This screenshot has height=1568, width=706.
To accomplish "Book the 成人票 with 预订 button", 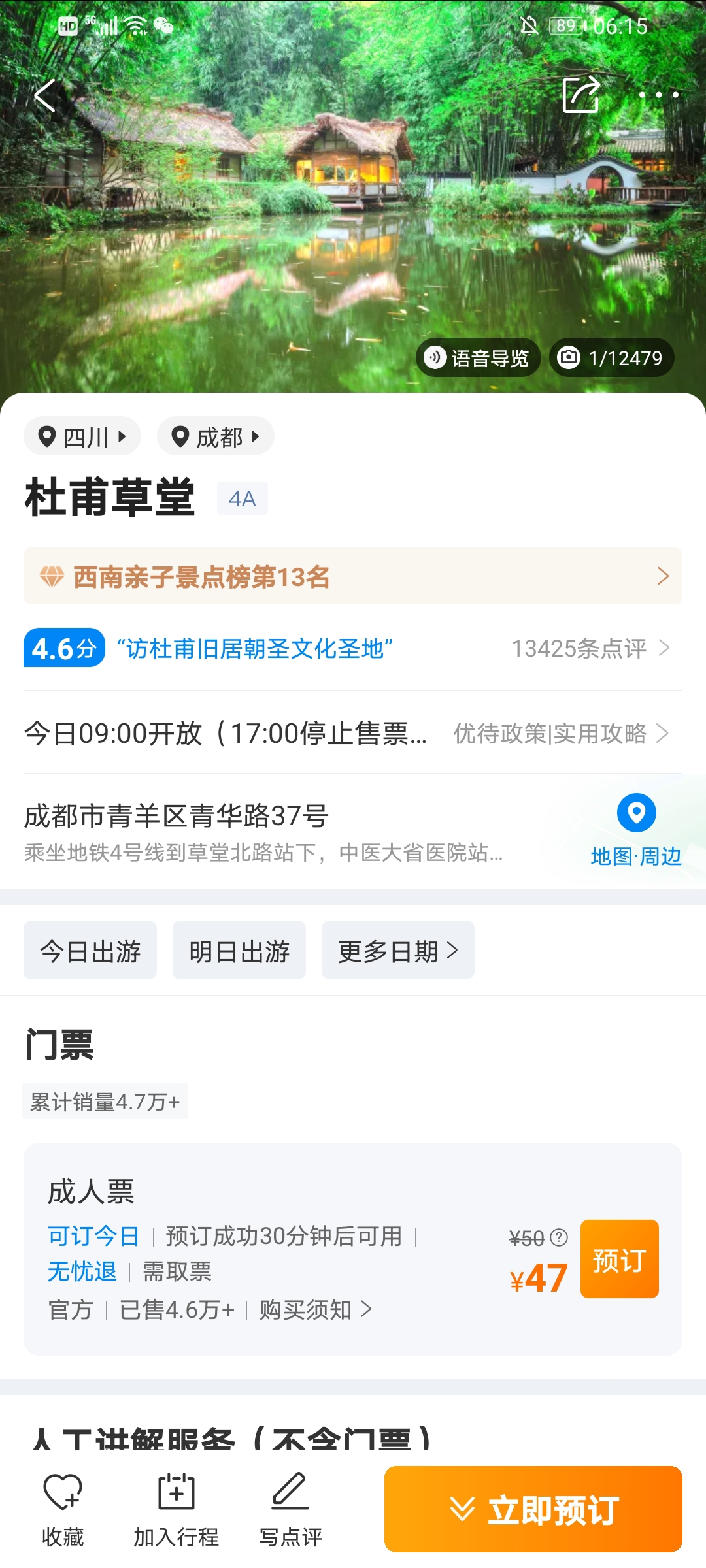I will click(619, 1259).
